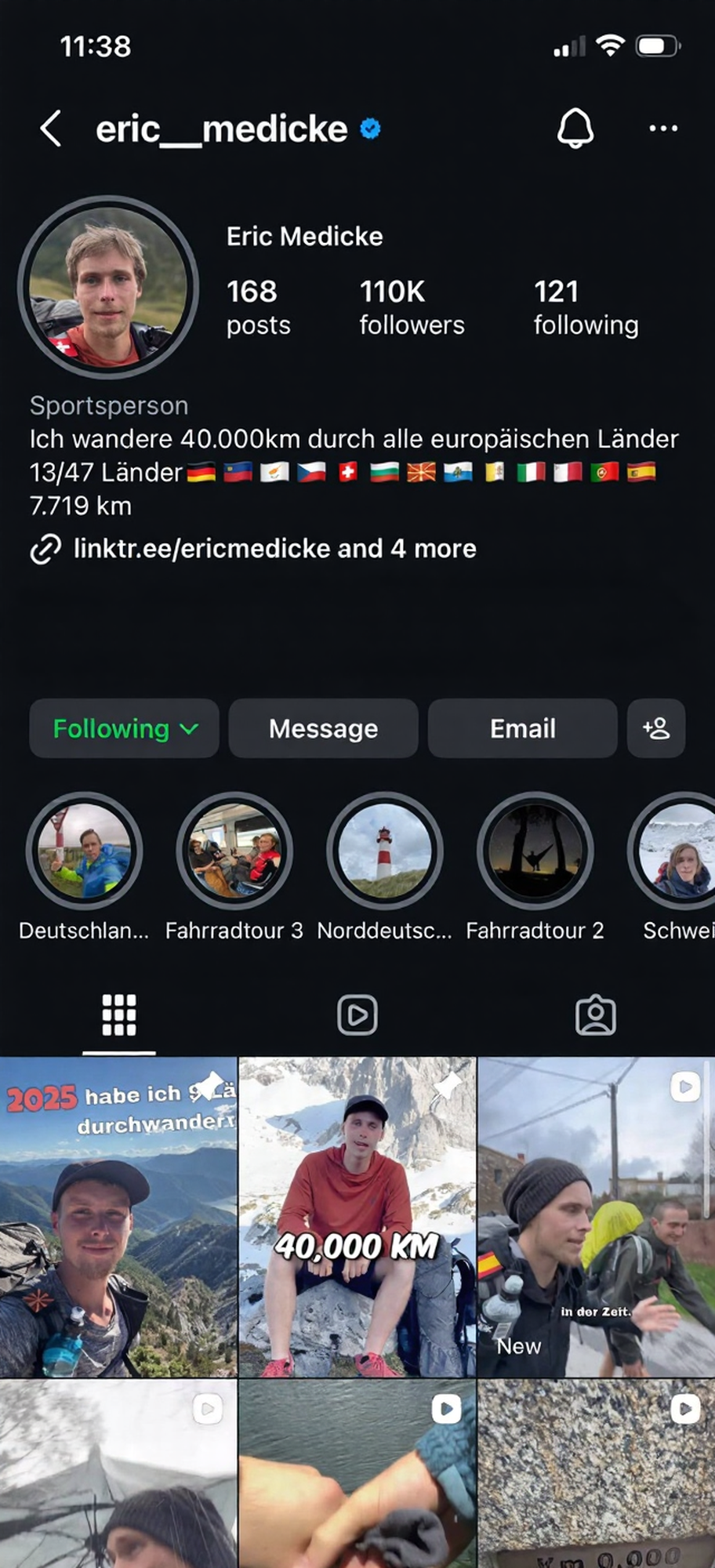Screen dimensions: 715x1568
Task: Switch to the Reels tab
Action: tap(357, 1015)
